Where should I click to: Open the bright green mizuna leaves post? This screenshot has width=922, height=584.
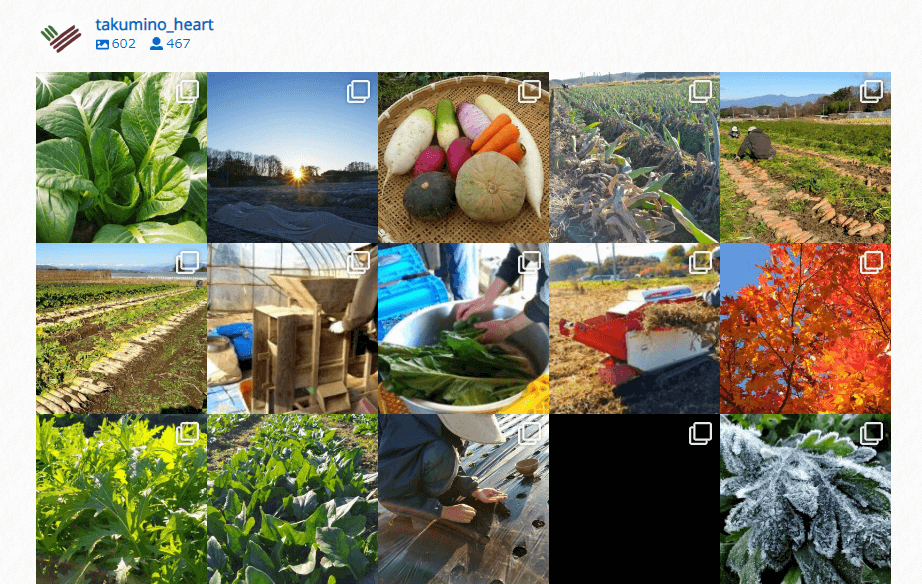[x=121, y=499]
